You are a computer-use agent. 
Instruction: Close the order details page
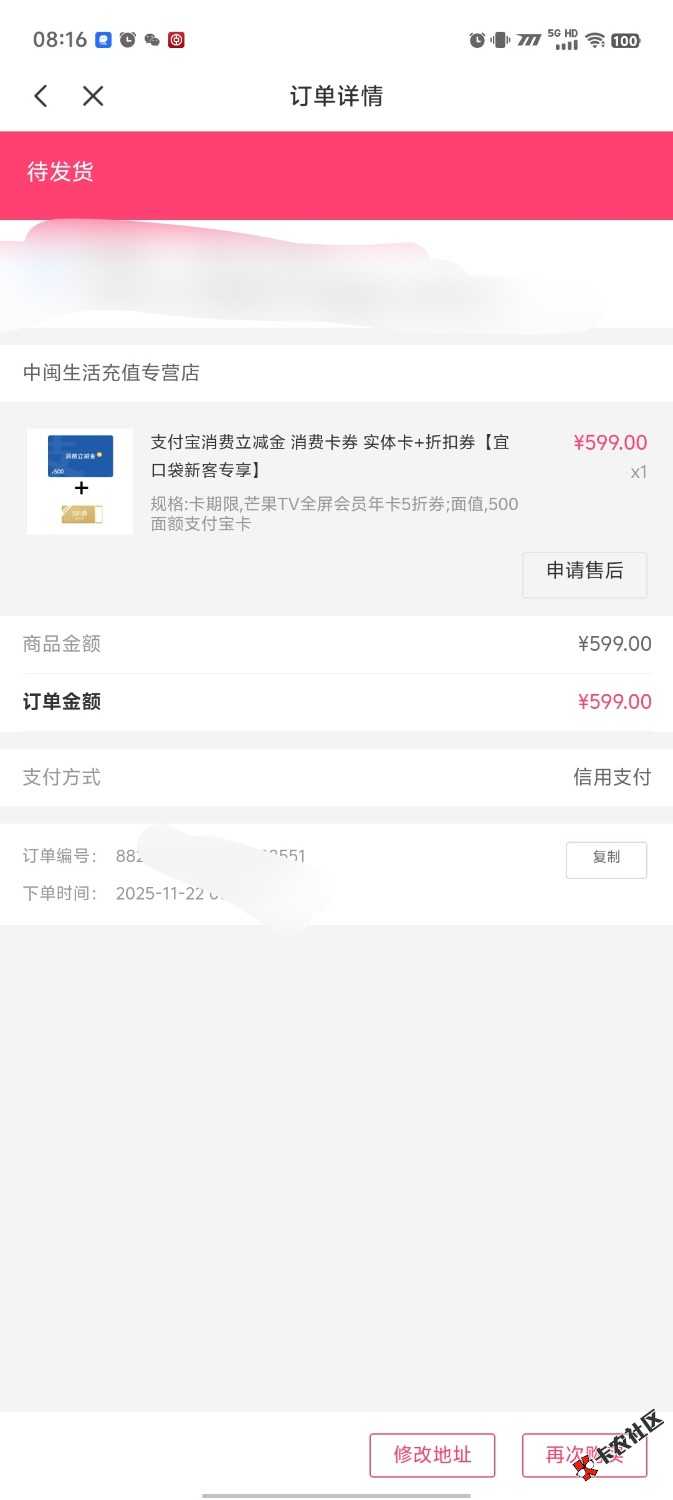tap(93, 96)
